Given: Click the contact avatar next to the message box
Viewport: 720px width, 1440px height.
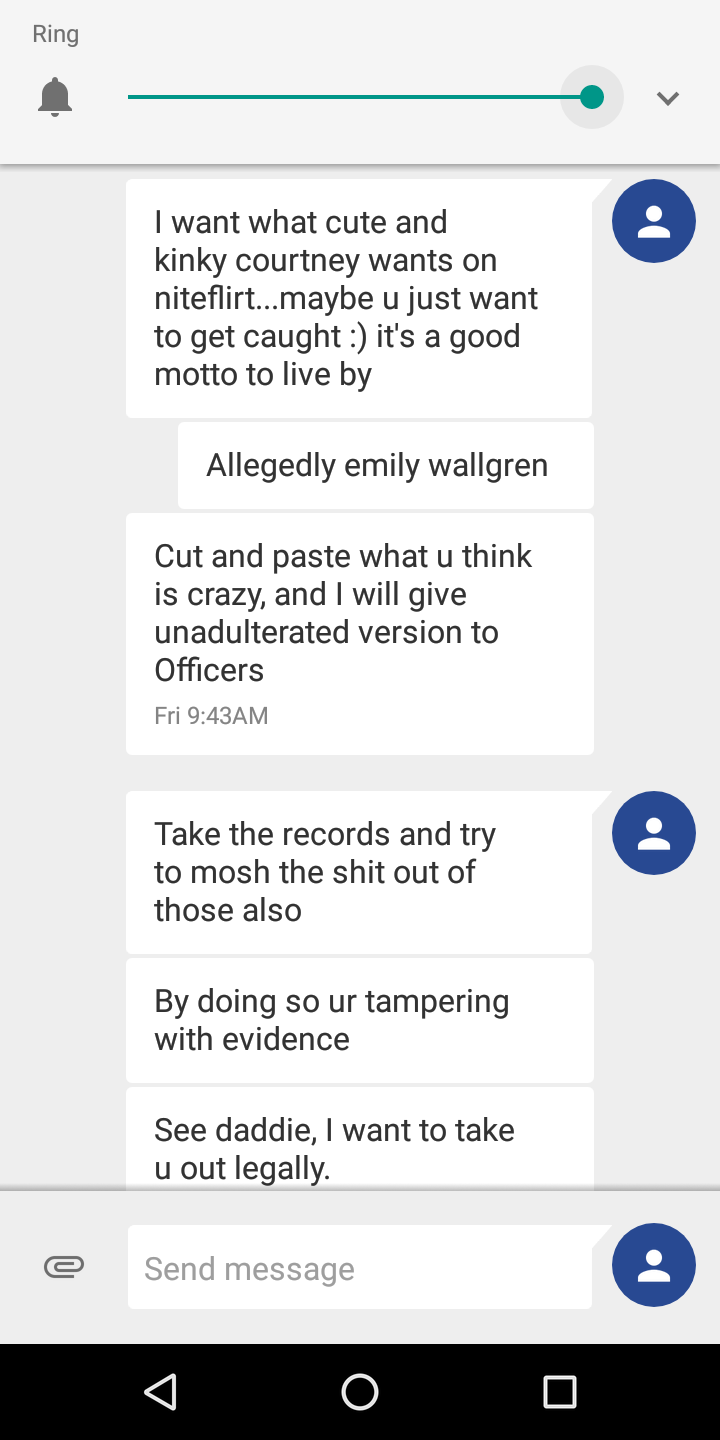Looking at the screenshot, I should [653, 1264].
